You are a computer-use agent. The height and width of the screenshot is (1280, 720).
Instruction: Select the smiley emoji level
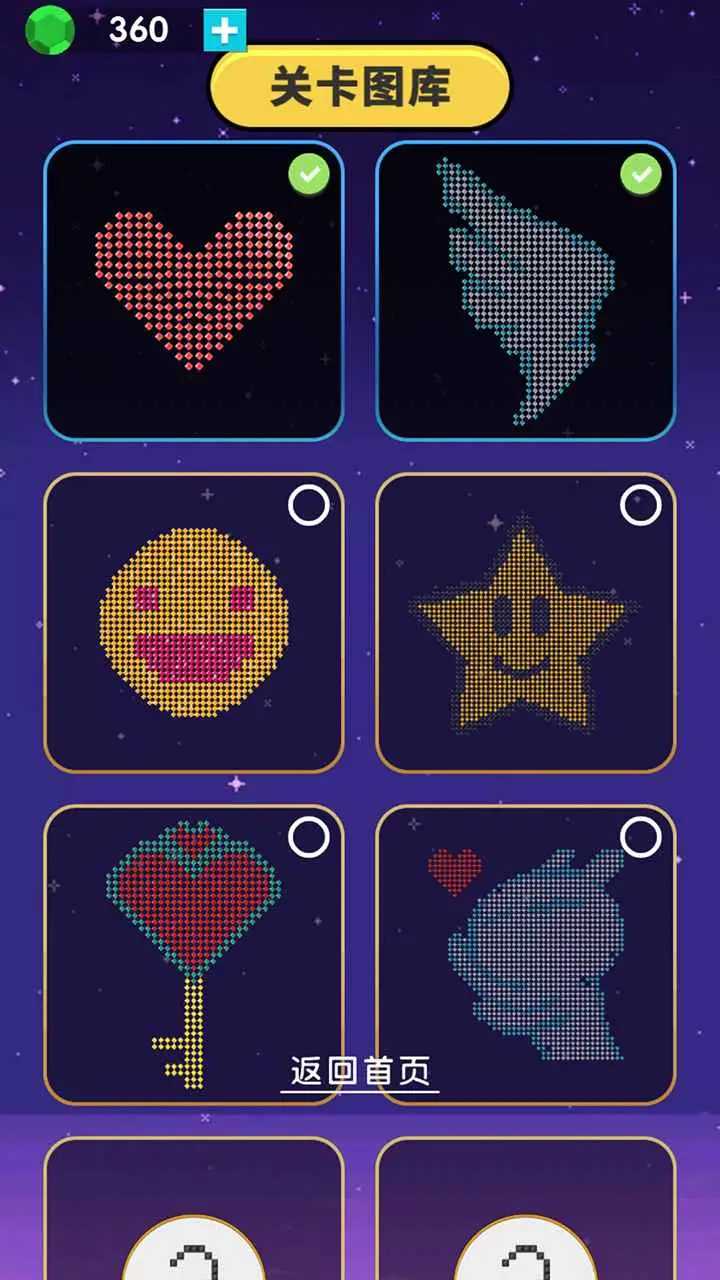(x=194, y=622)
